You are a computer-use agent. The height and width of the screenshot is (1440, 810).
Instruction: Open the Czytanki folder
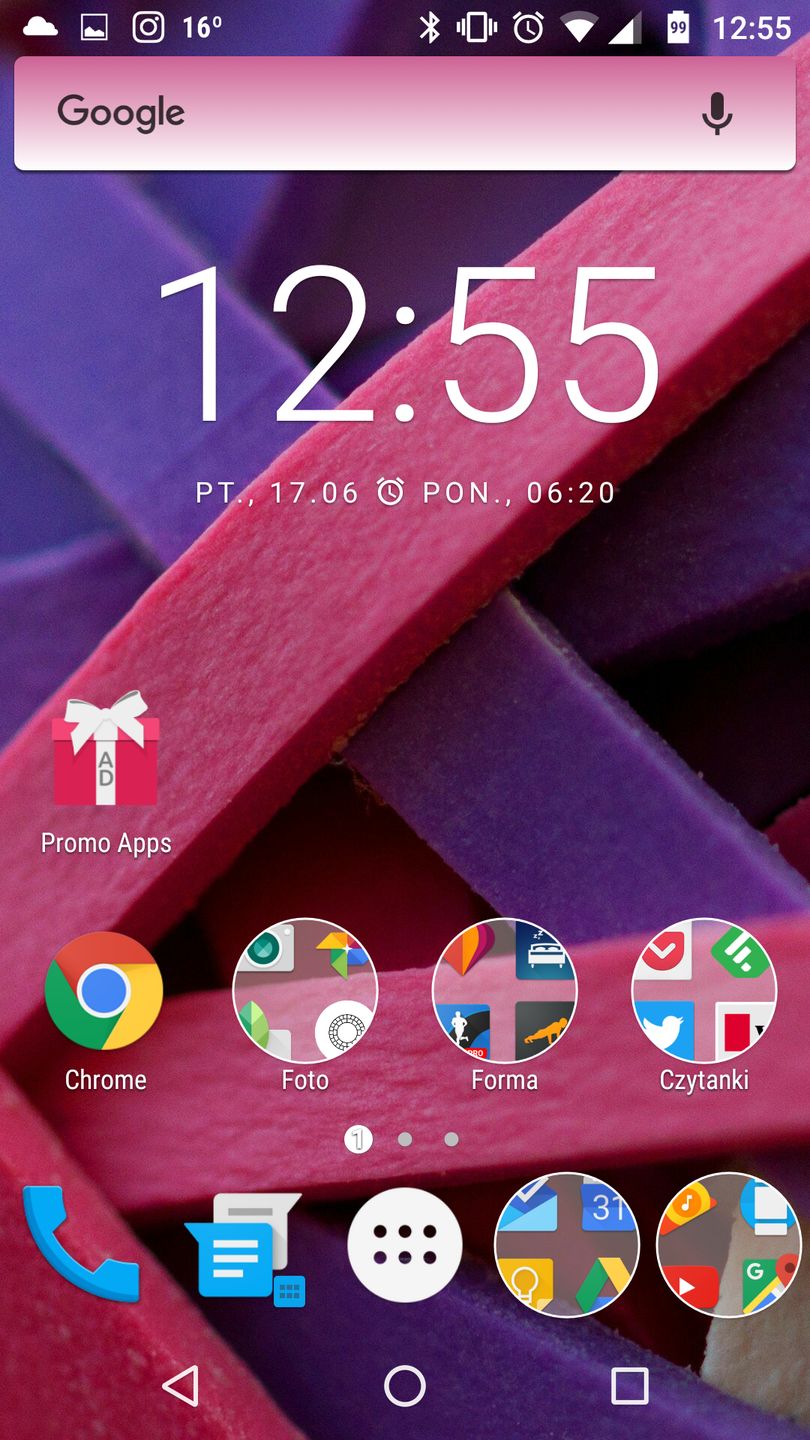tap(704, 991)
